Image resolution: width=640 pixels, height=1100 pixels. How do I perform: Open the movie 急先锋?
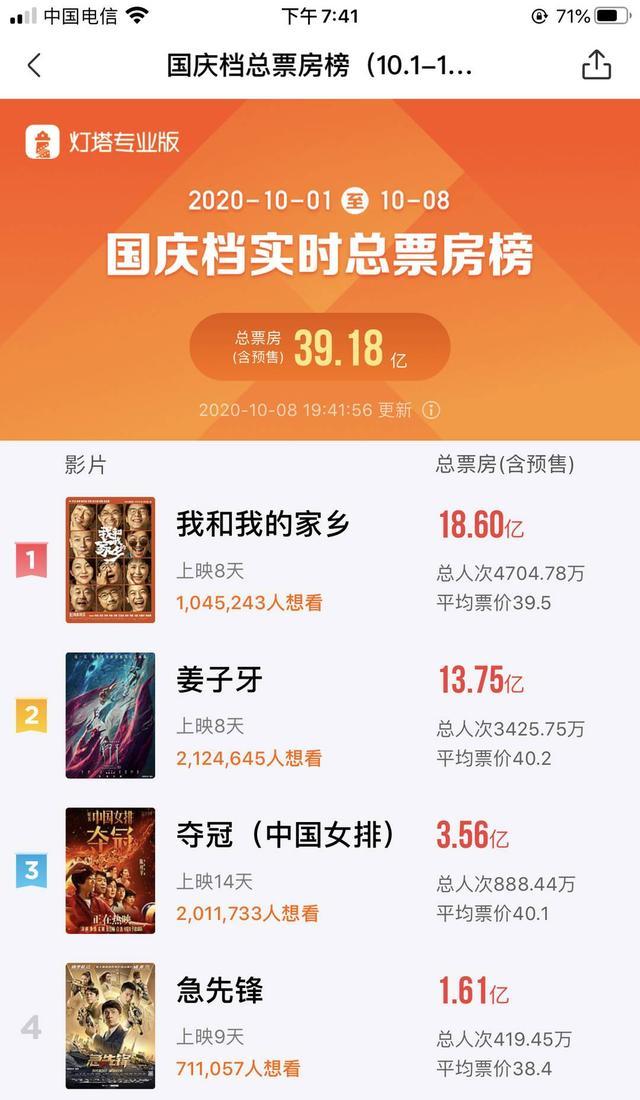pyautogui.click(x=220, y=990)
